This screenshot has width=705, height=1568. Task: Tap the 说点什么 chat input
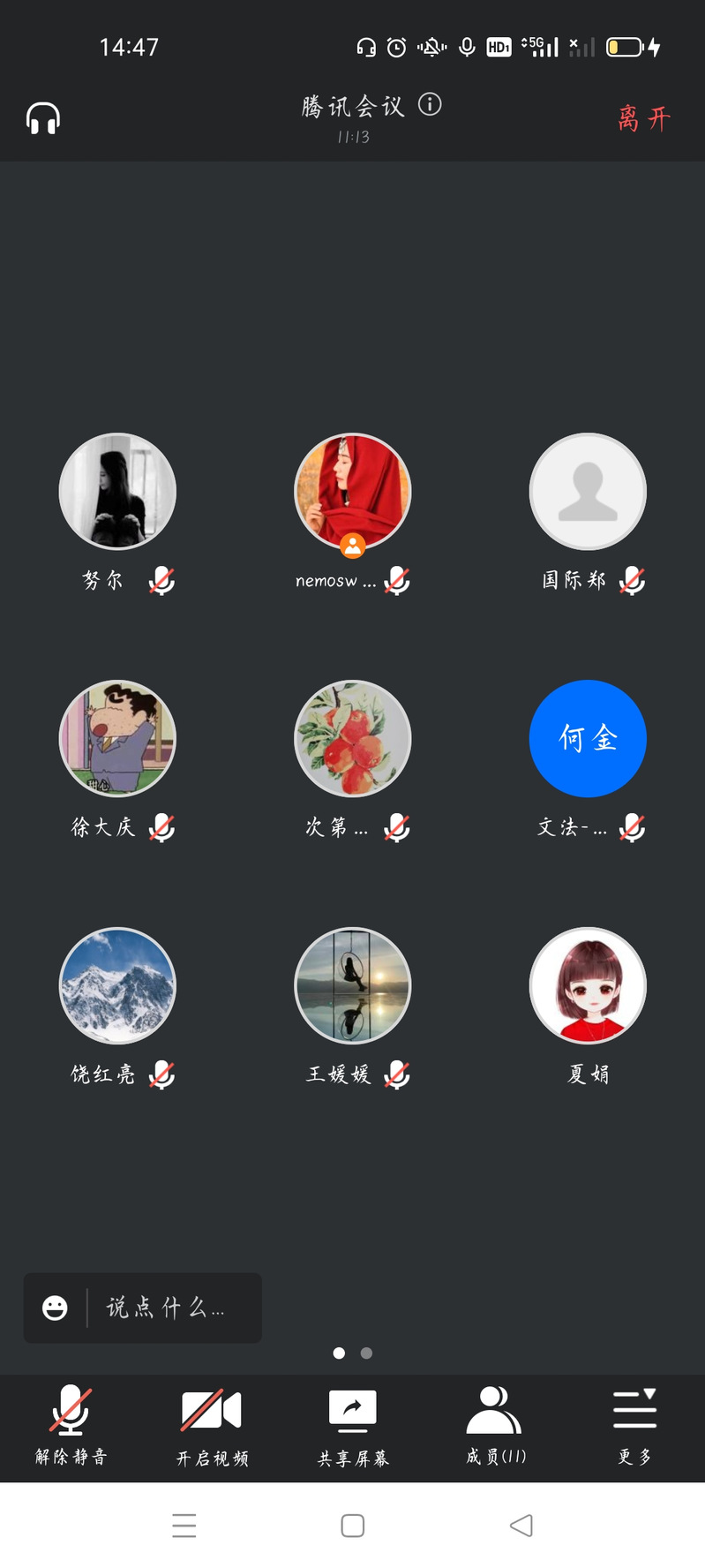pyautogui.click(x=166, y=1308)
